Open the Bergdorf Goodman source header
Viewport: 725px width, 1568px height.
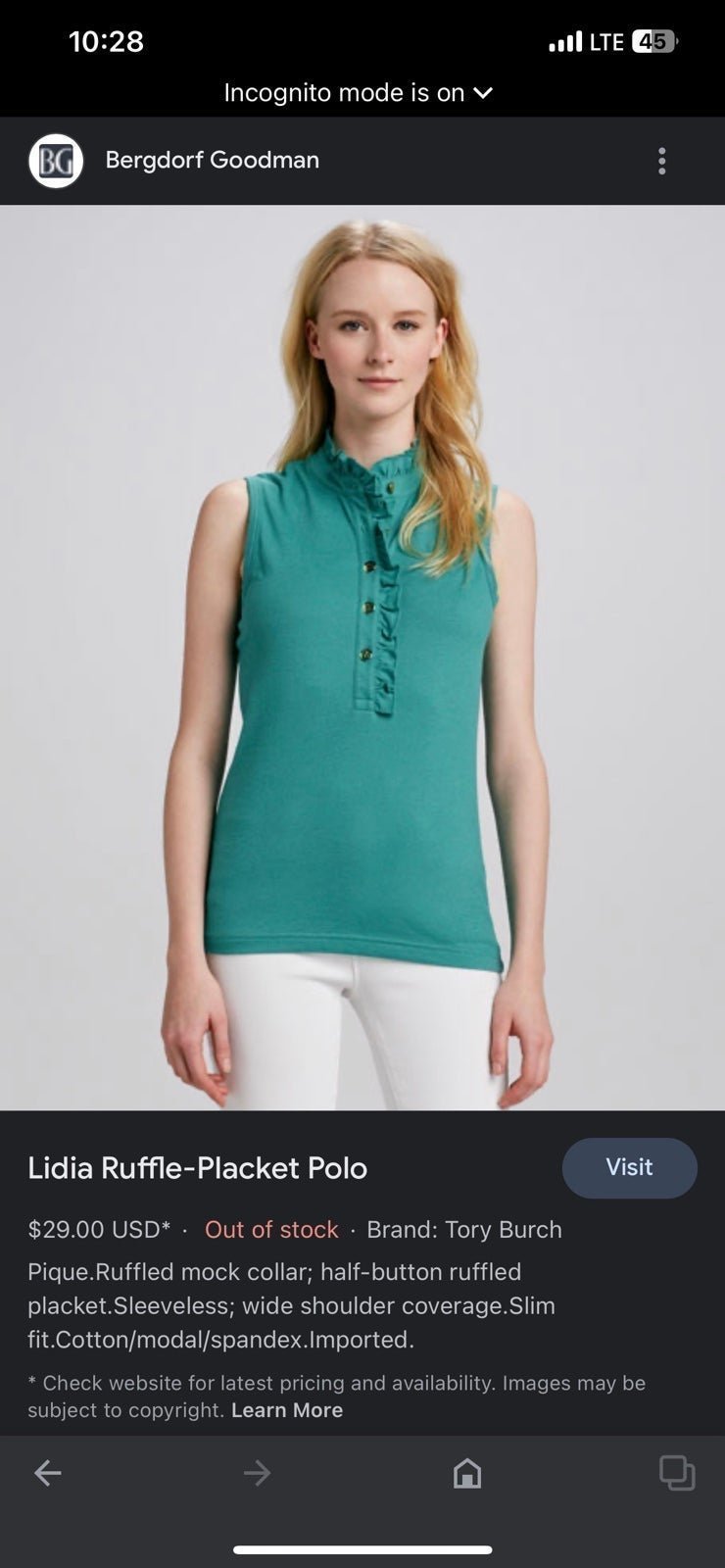[x=212, y=160]
